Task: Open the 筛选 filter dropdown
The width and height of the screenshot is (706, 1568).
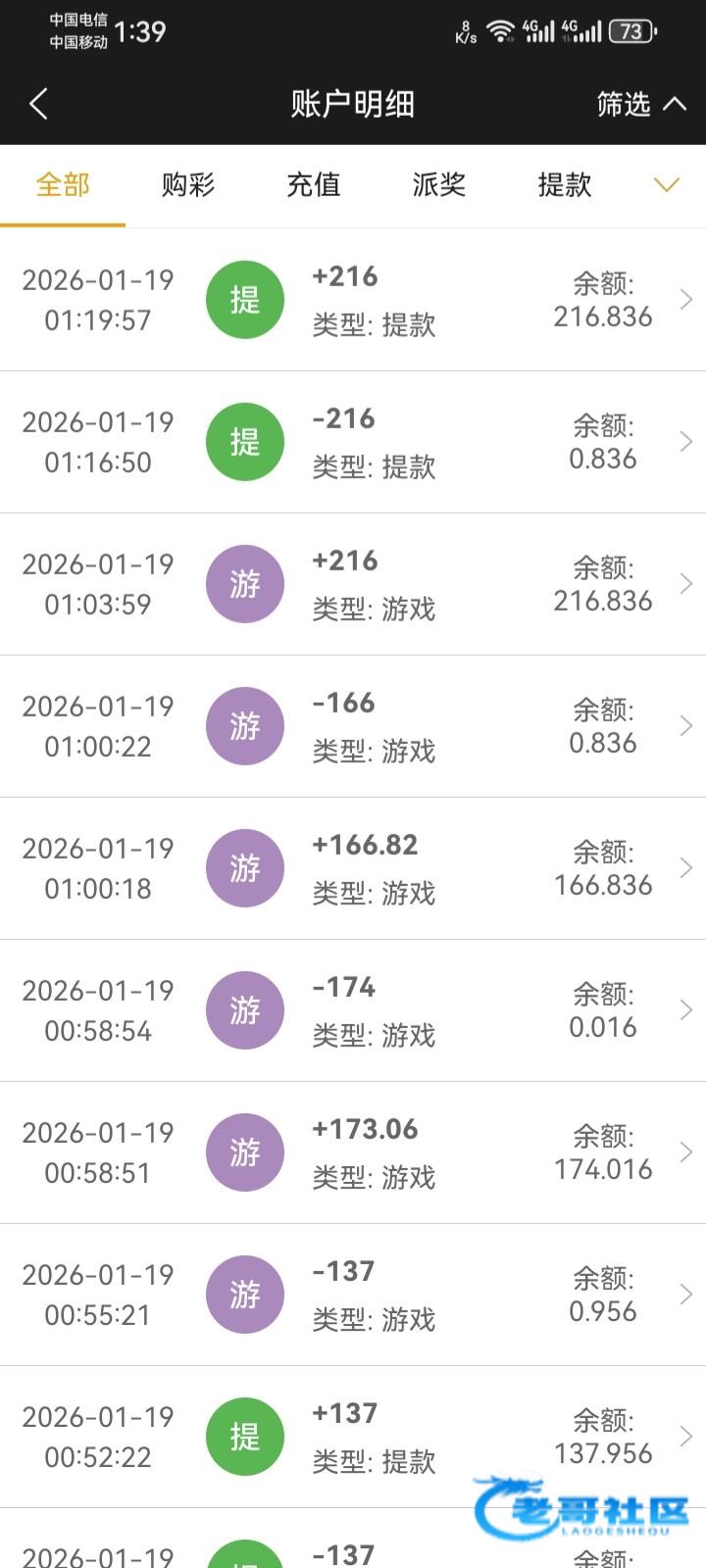Action: pos(640,104)
